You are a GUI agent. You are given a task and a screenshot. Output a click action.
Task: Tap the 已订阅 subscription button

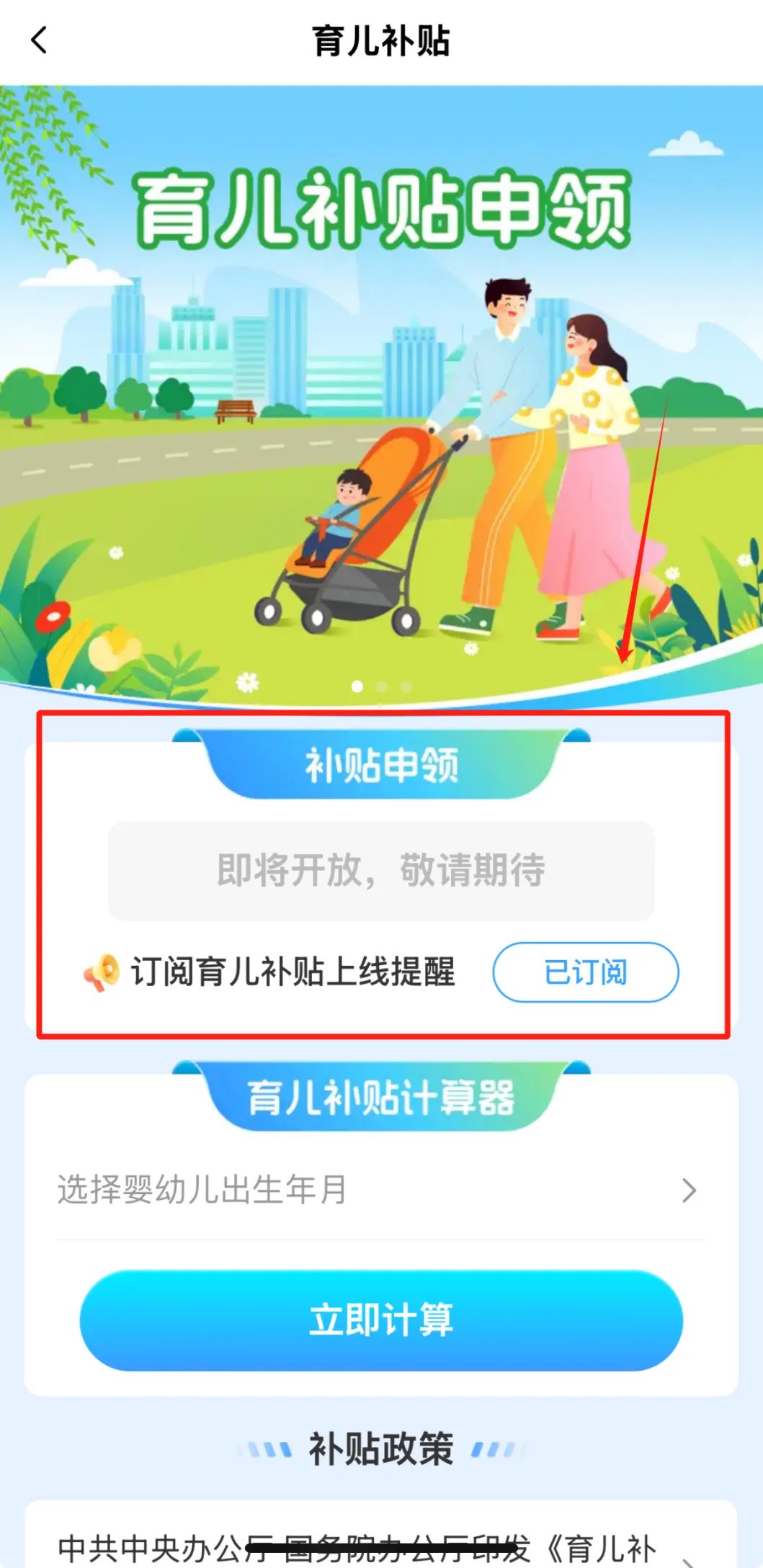pyautogui.click(x=585, y=972)
